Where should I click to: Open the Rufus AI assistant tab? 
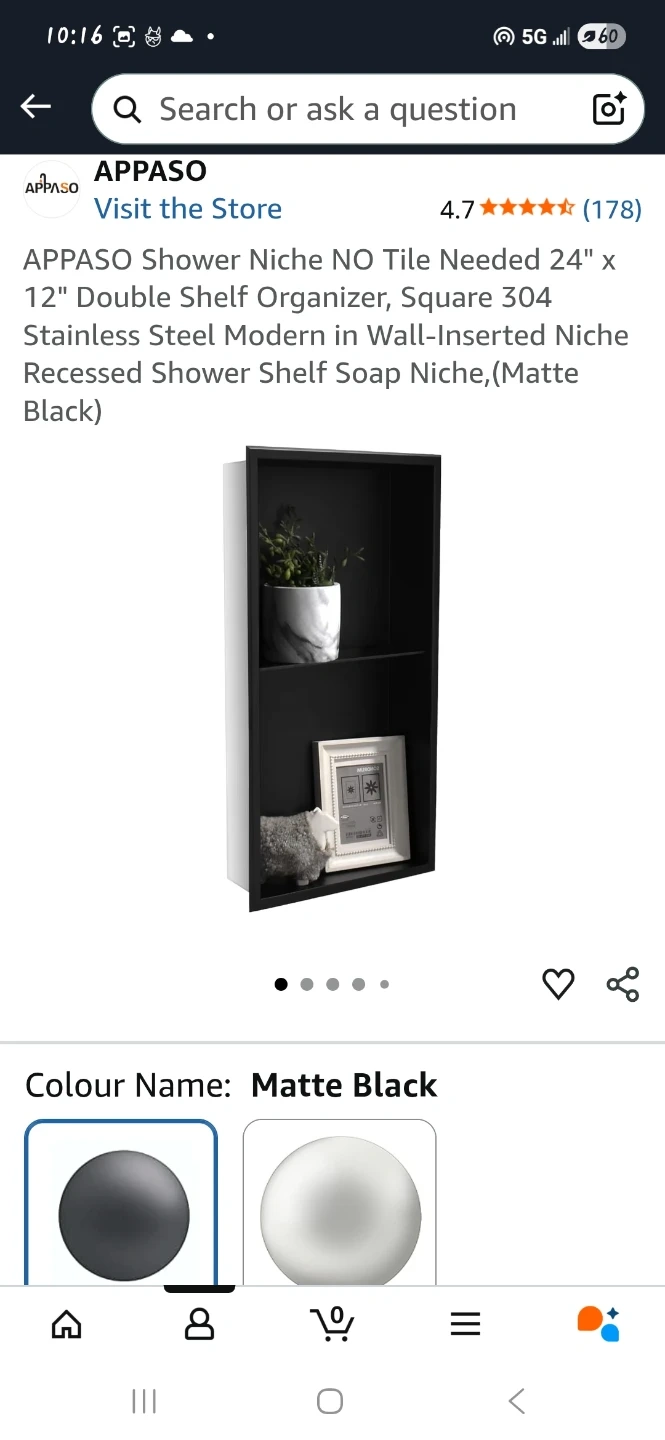coord(599,1323)
